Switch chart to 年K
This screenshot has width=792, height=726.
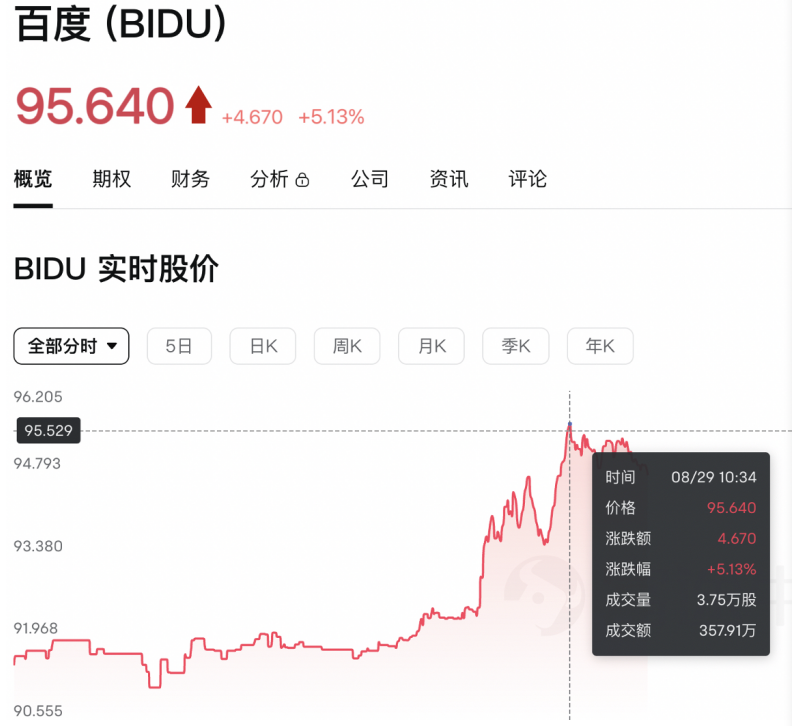pos(600,346)
